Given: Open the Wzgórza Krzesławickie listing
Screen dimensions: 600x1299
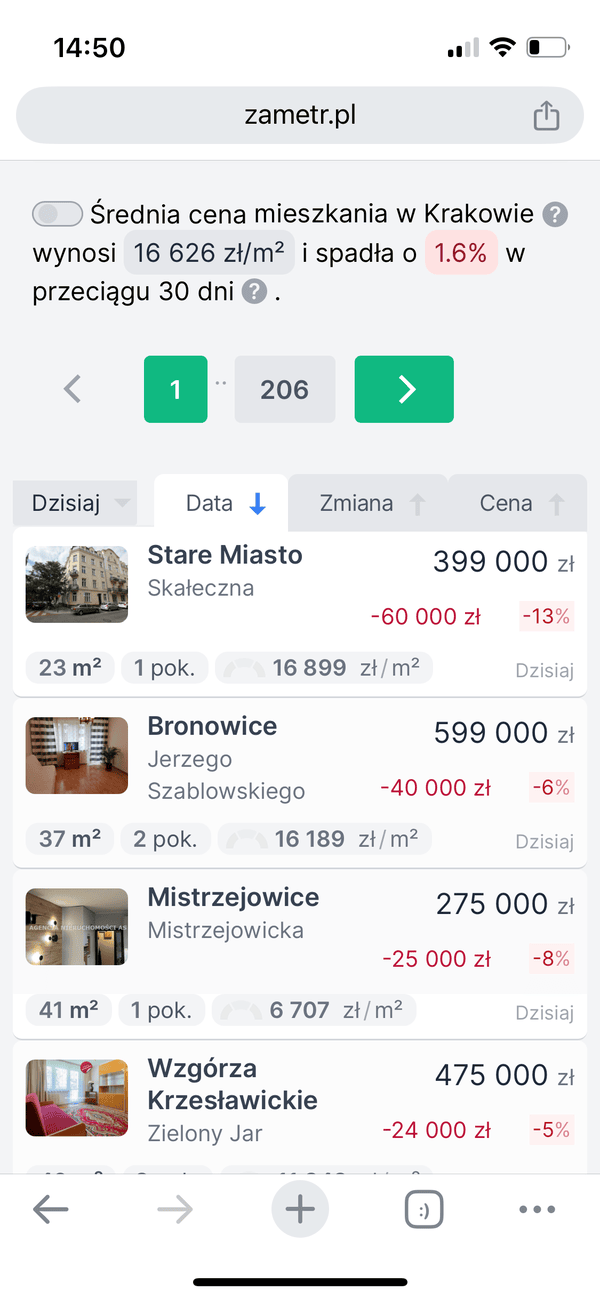Looking at the screenshot, I should [232, 1085].
